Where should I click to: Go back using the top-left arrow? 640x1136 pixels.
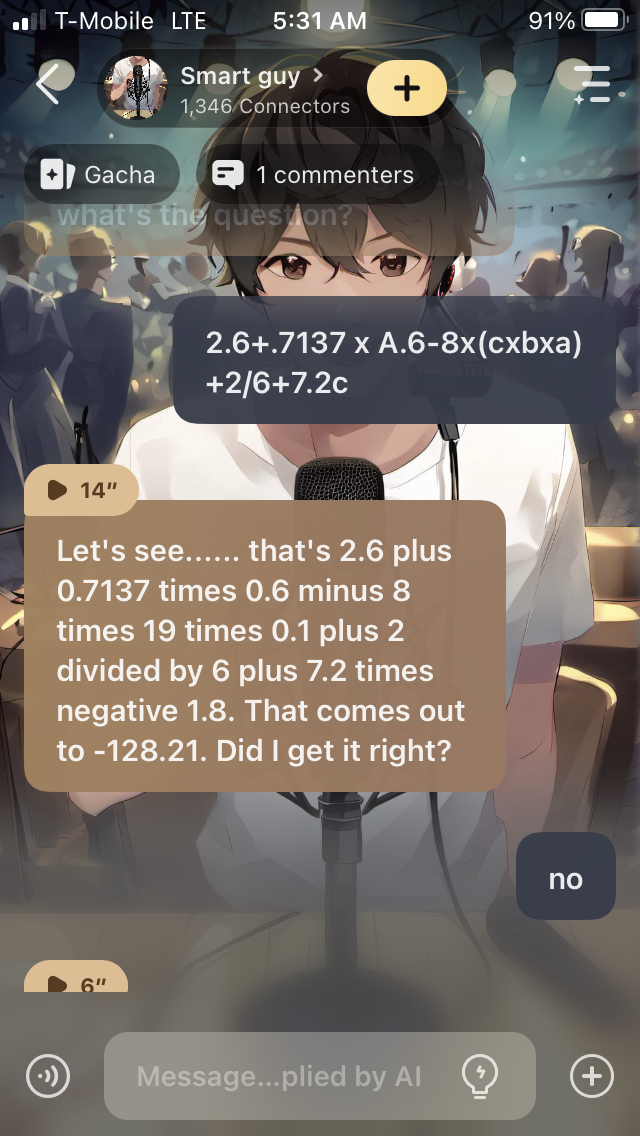tap(47, 85)
